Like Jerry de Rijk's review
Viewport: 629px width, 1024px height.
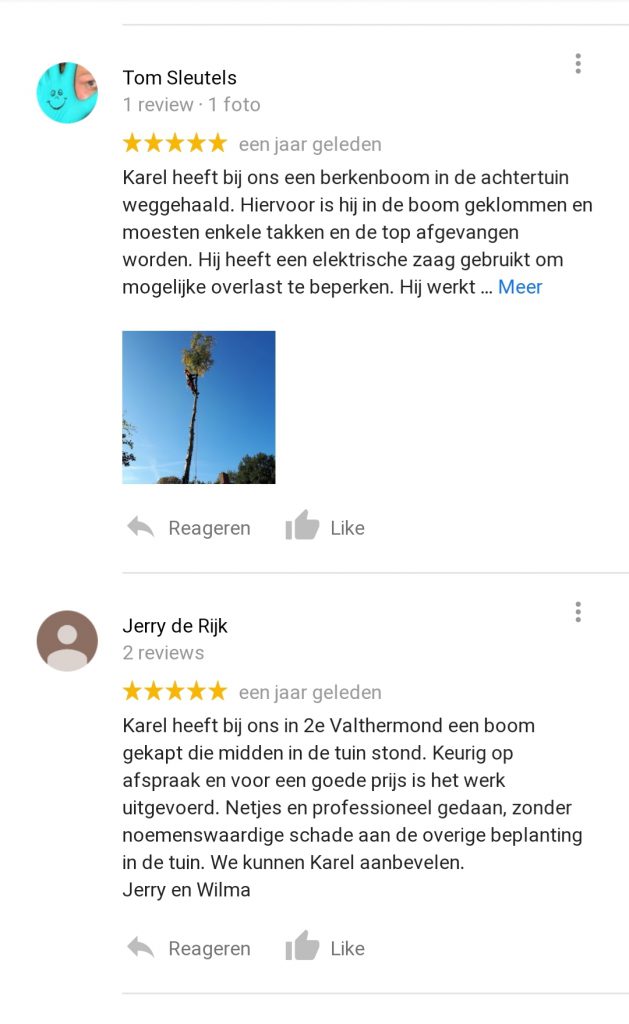pyautogui.click(x=325, y=947)
